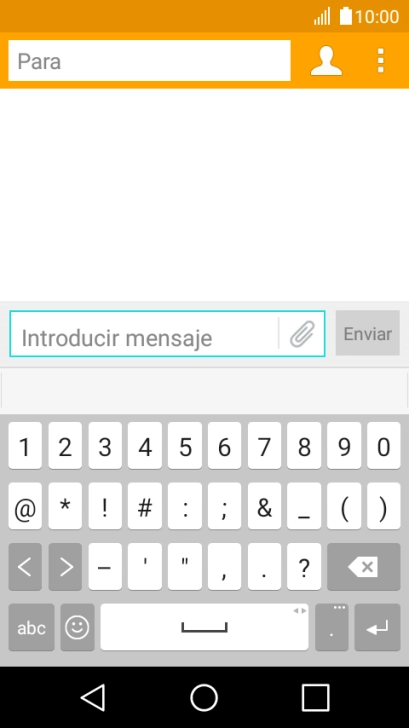Viewport: 409px width, 728px height.
Task: Insert a space with the spacebar
Action: click(x=204, y=627)
